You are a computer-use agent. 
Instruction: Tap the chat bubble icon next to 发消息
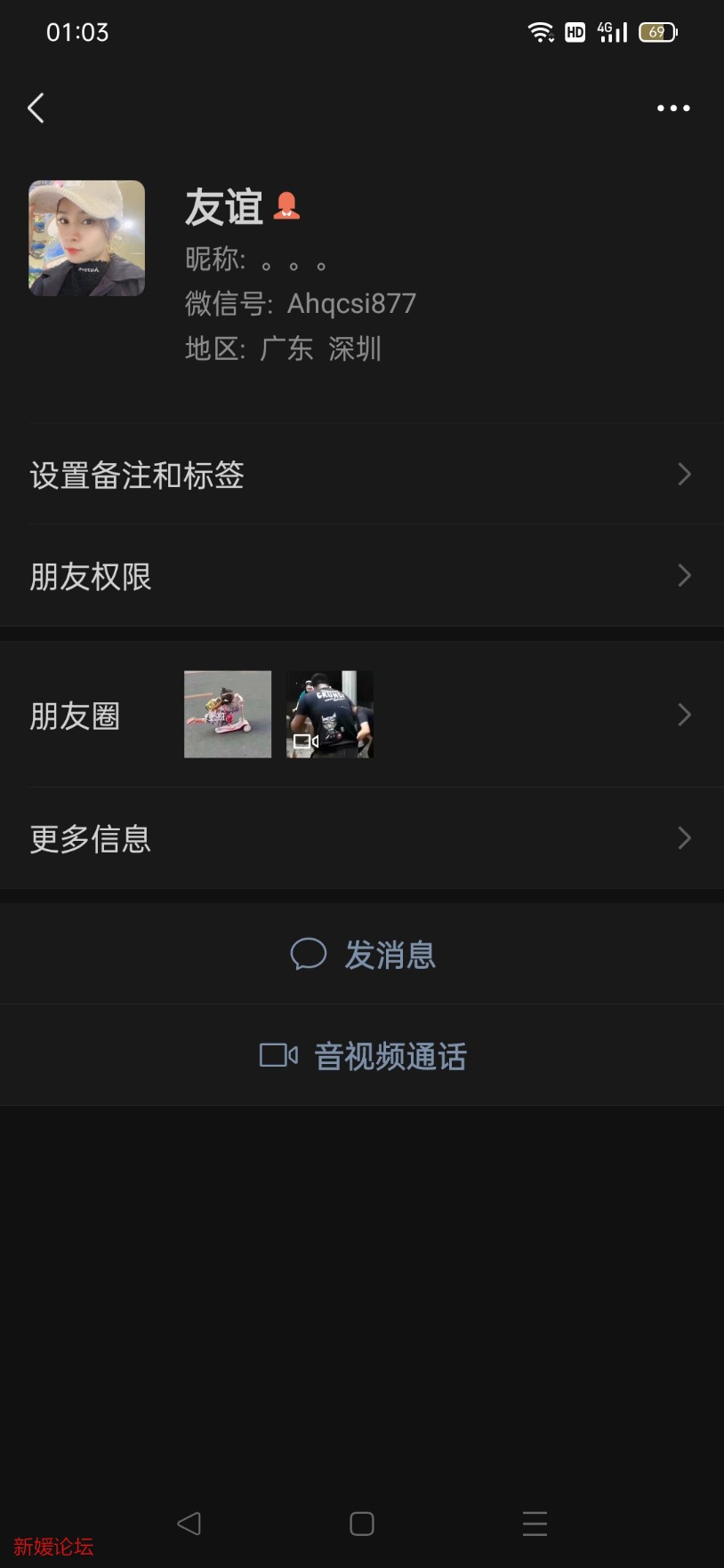[x=309, y=953]
